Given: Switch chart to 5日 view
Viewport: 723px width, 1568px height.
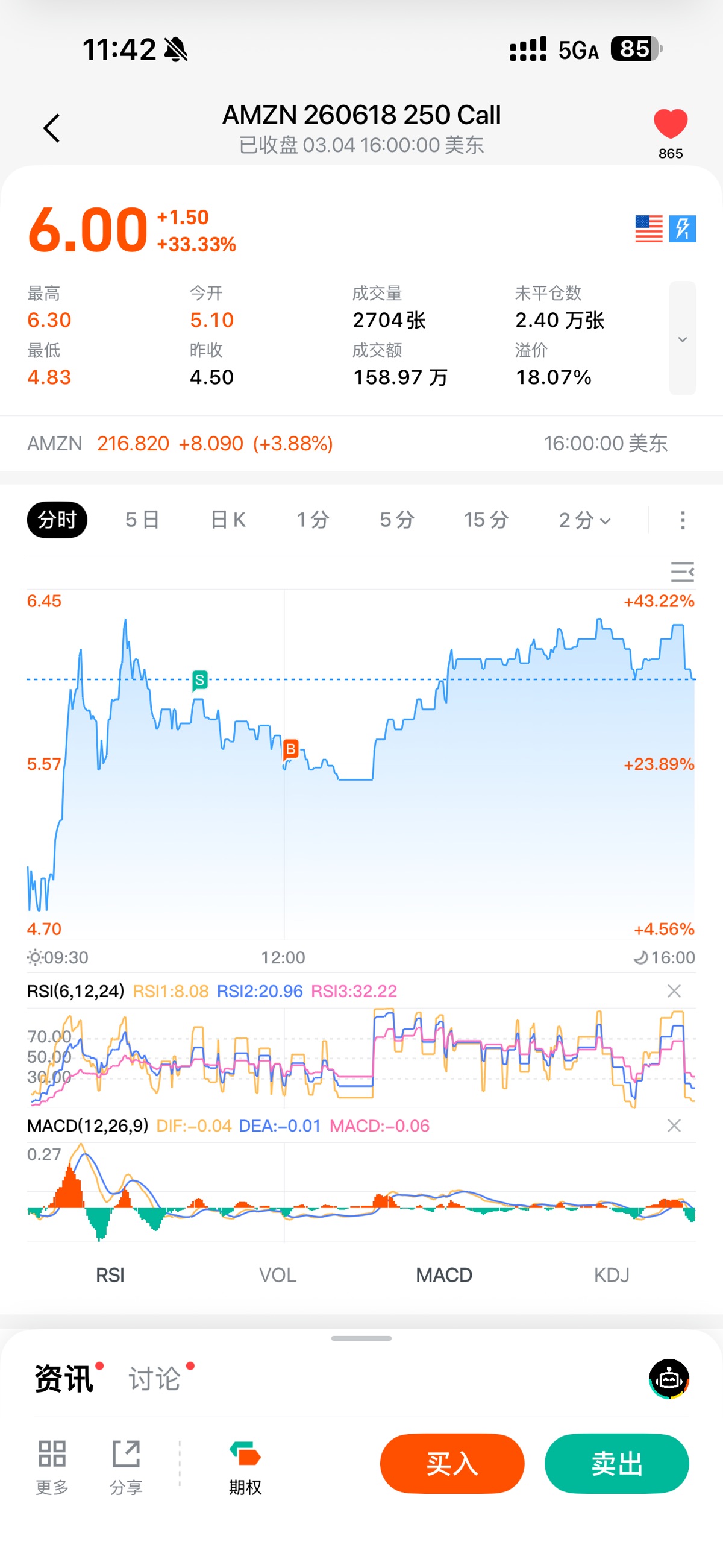Looking at the screenshot, I should tap(142, 520).
